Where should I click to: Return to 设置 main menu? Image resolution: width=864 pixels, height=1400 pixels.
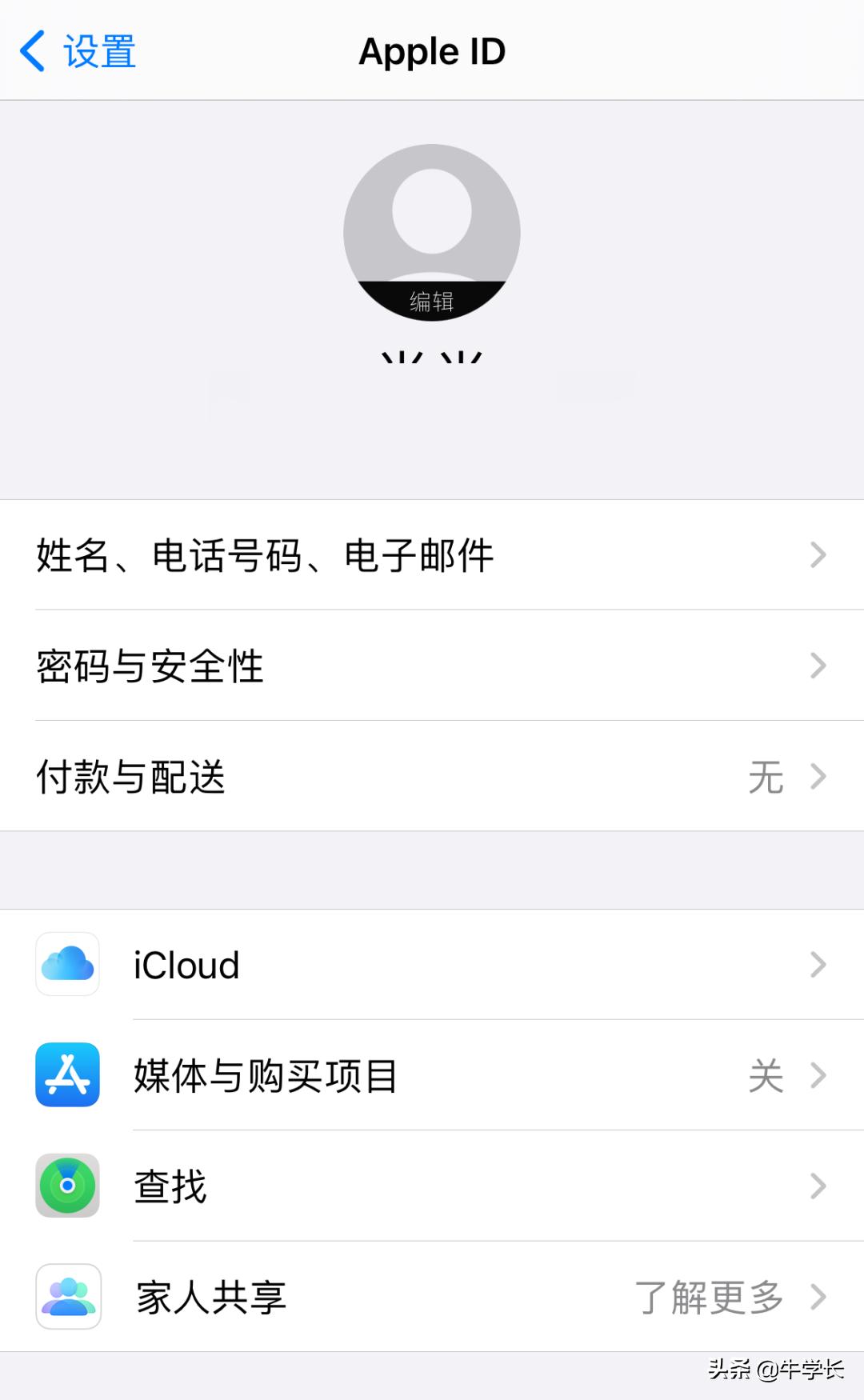pos(96,50)
